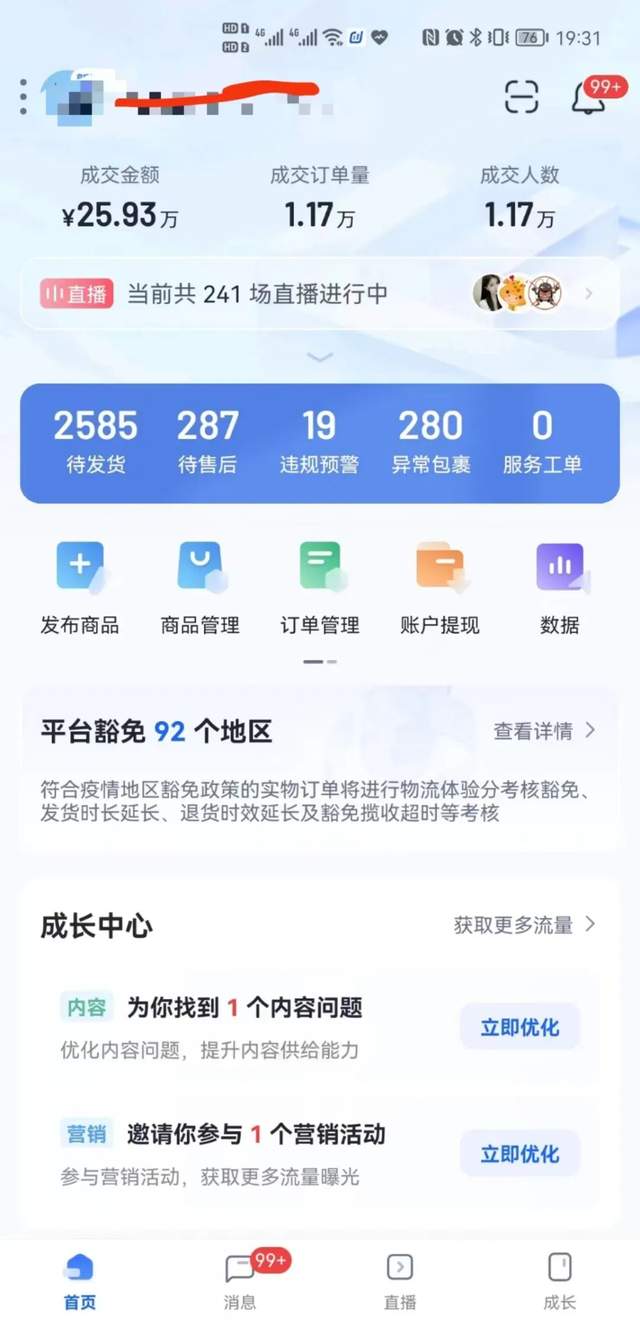The image size is (640, 1320).
Task: Tap the three-dot menu beside the avatar
Action: [23, 97]
